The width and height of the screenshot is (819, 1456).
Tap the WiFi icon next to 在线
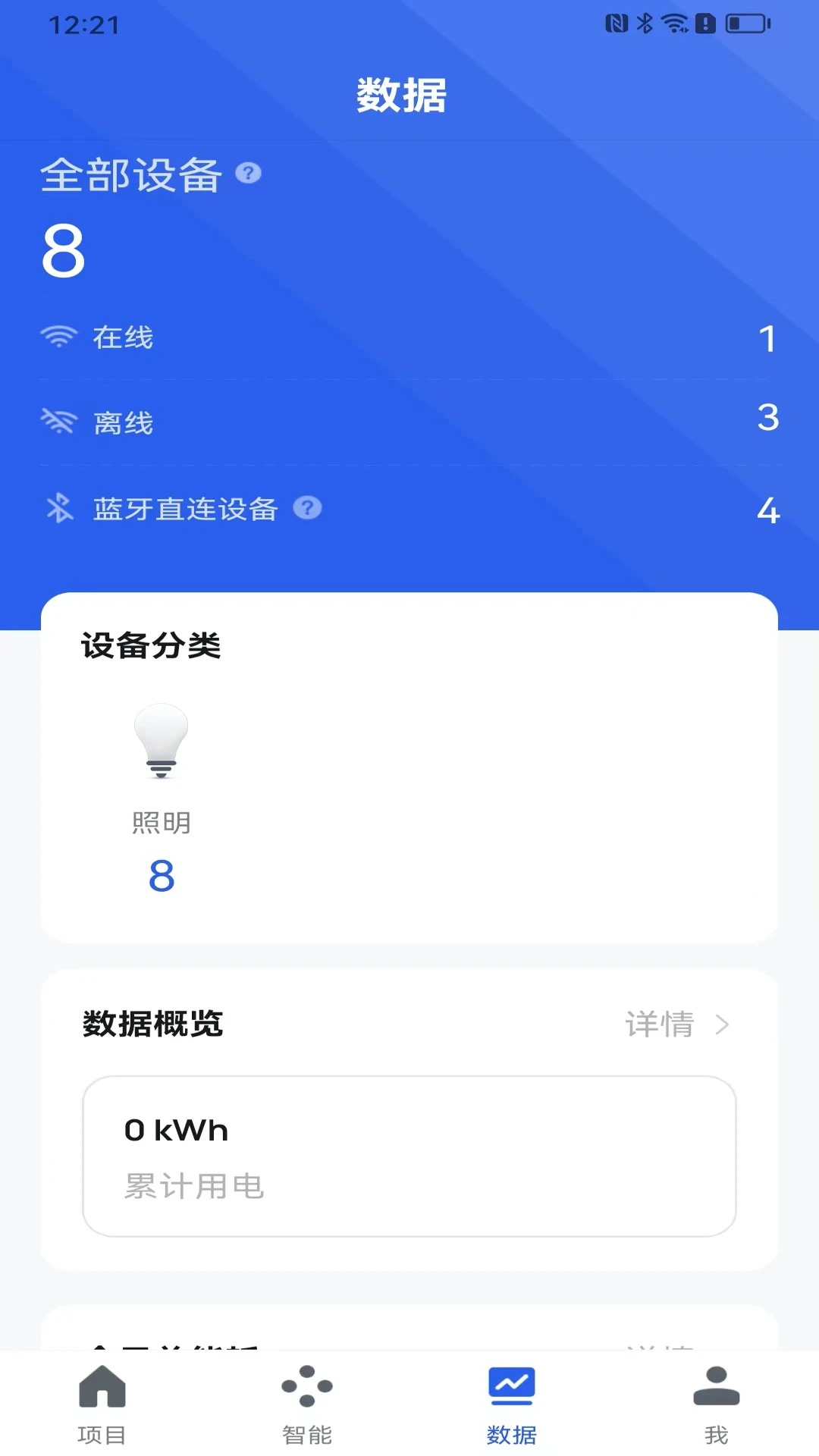(59, 336)
